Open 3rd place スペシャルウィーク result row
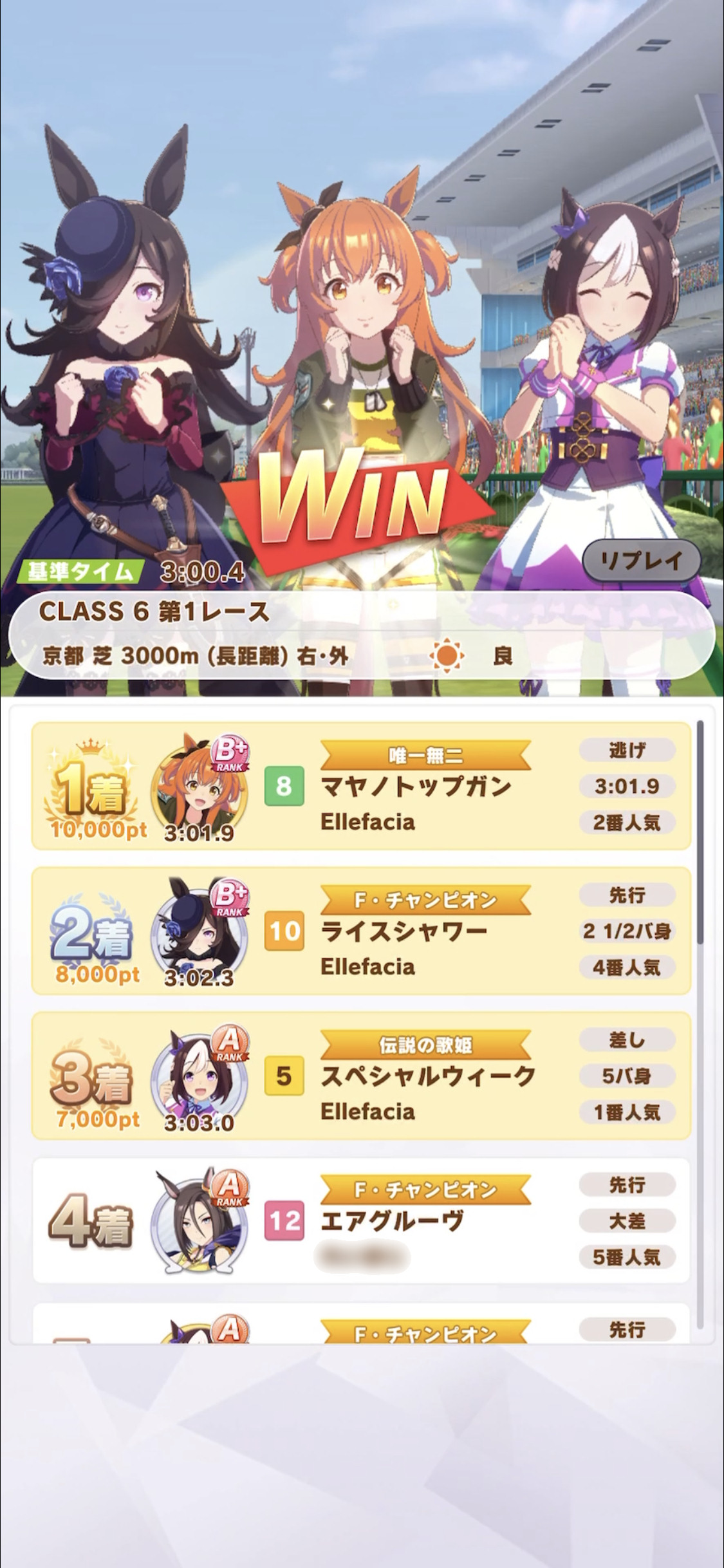724x1568 pixels. (x=361, y=1076)
